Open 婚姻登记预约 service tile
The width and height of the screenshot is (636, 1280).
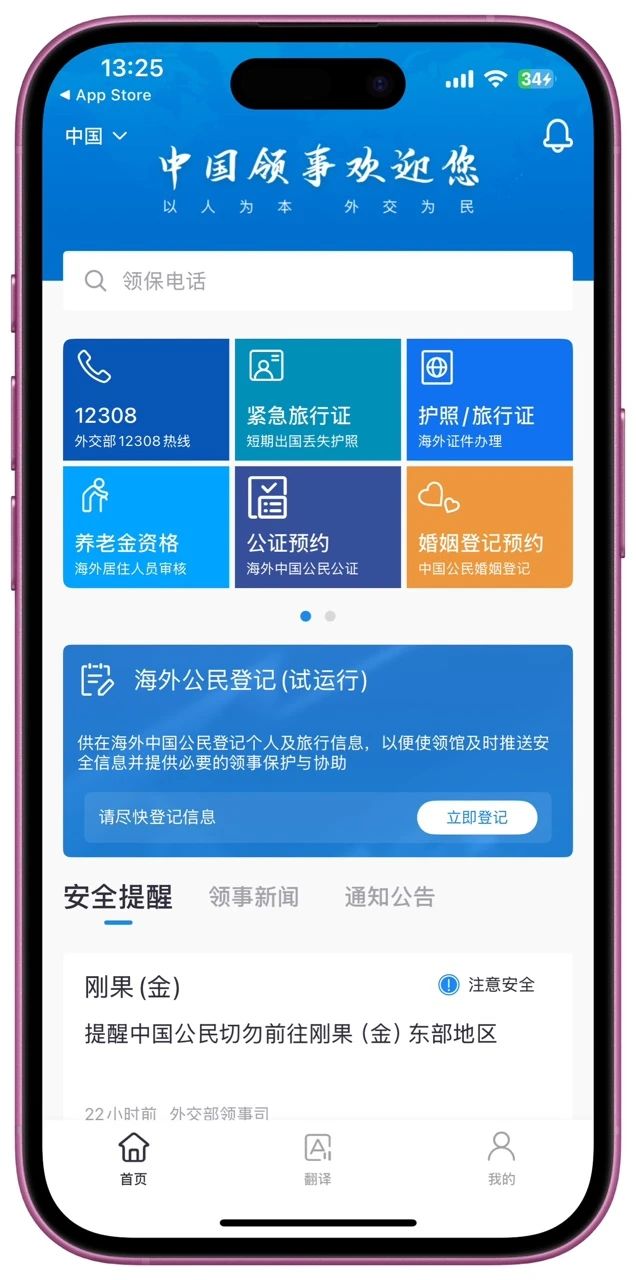coord(489,527)
